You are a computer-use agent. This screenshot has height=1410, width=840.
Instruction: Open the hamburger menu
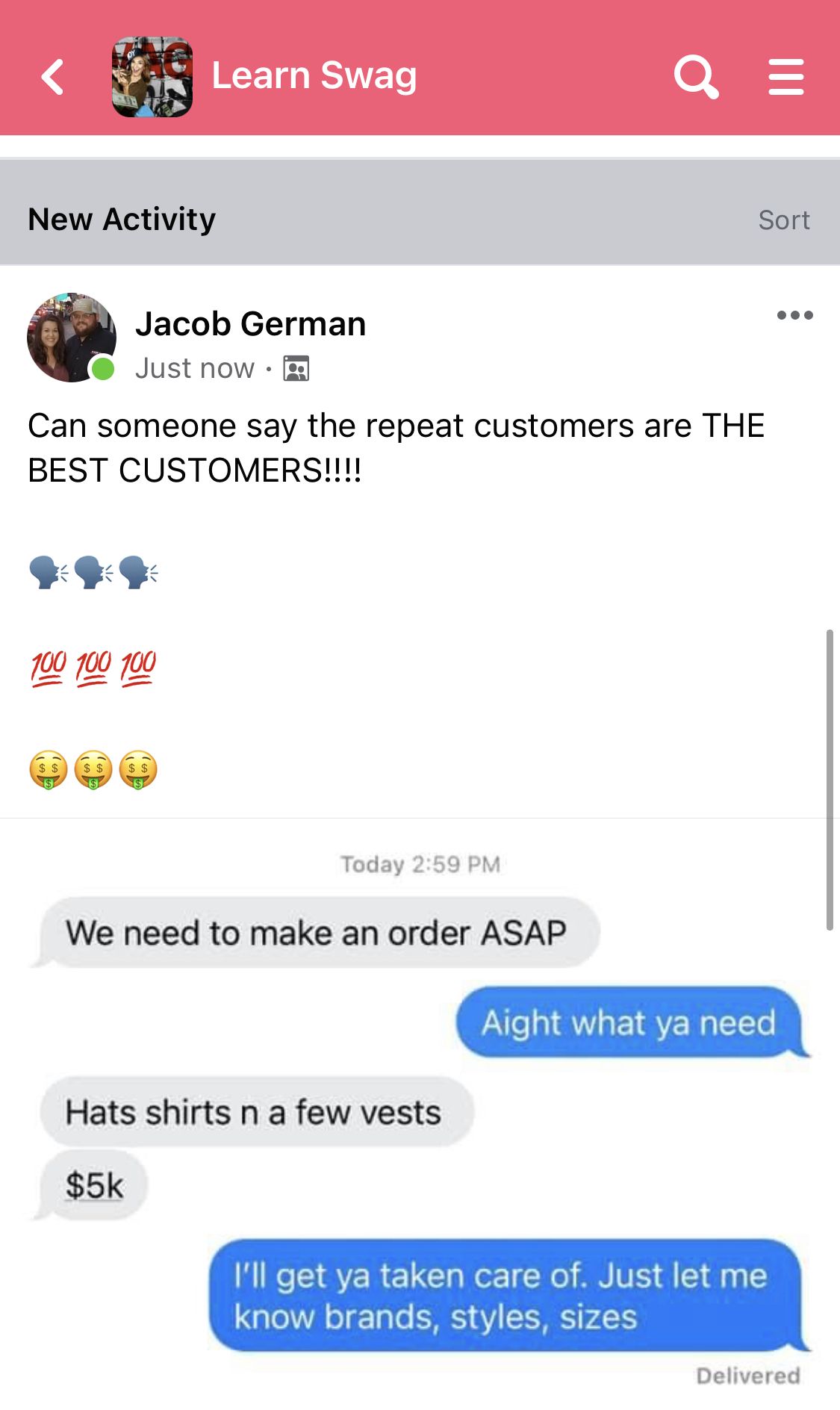pos(786,77)
